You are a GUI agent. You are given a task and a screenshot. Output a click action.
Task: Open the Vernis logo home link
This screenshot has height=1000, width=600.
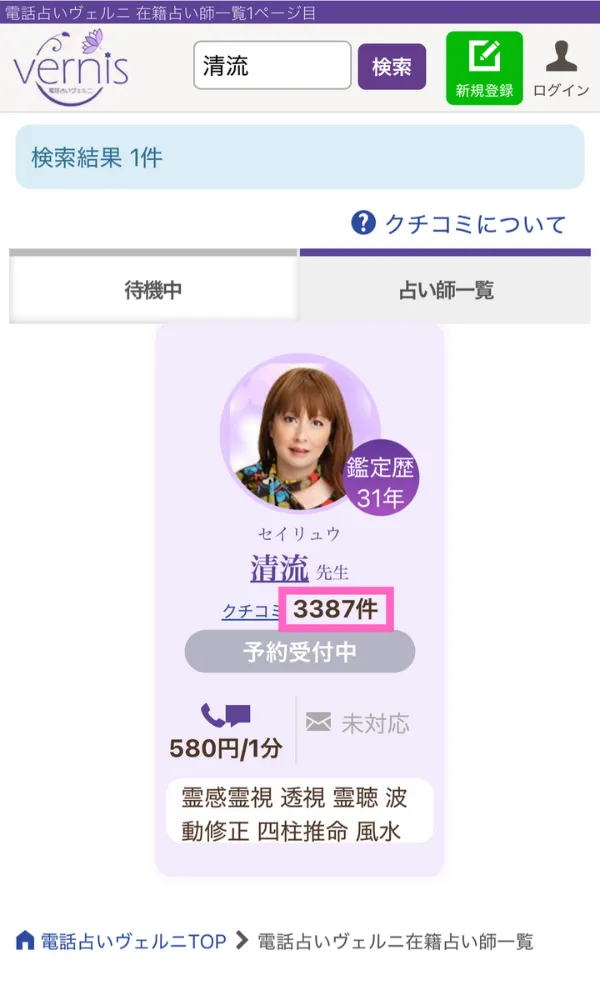pos(71,68)
